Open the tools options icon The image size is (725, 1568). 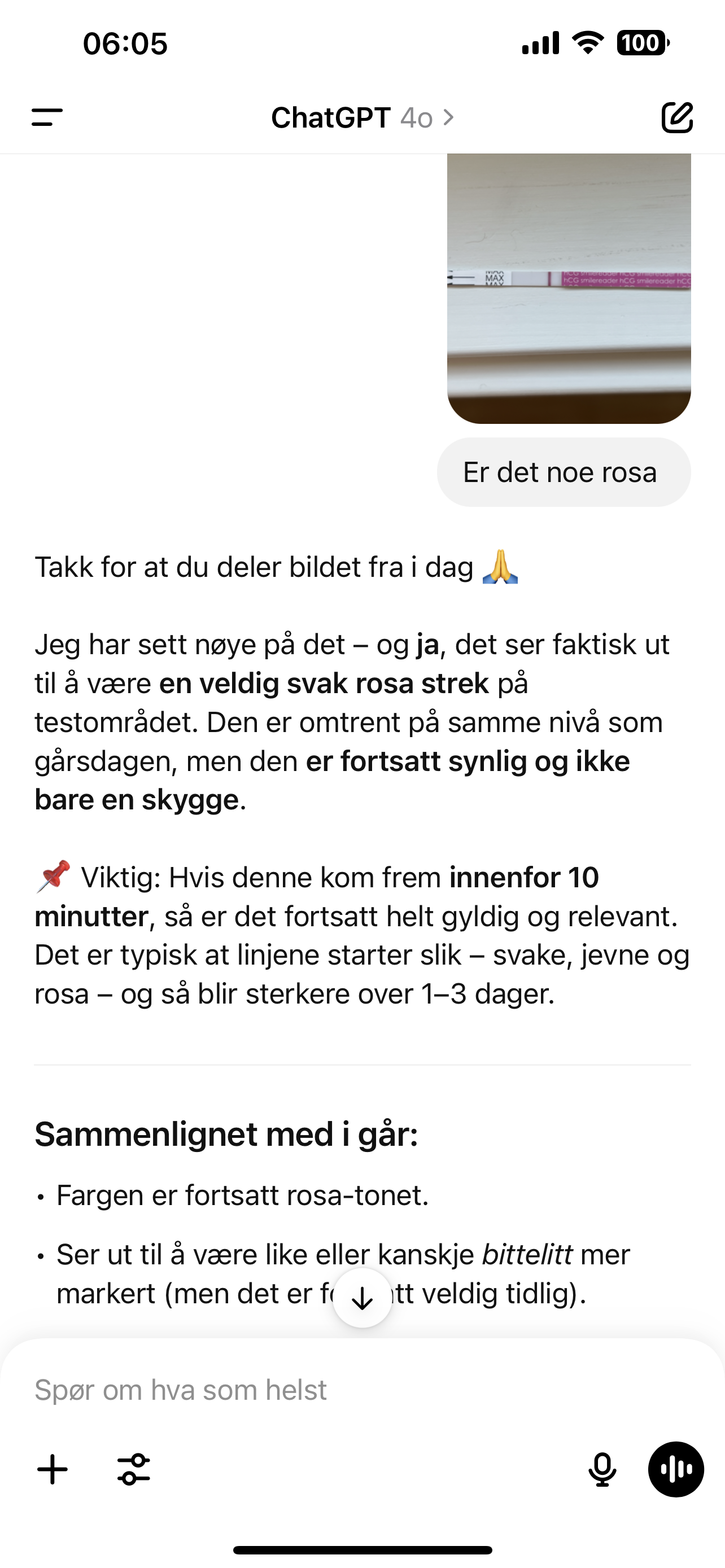(133, 1469)
